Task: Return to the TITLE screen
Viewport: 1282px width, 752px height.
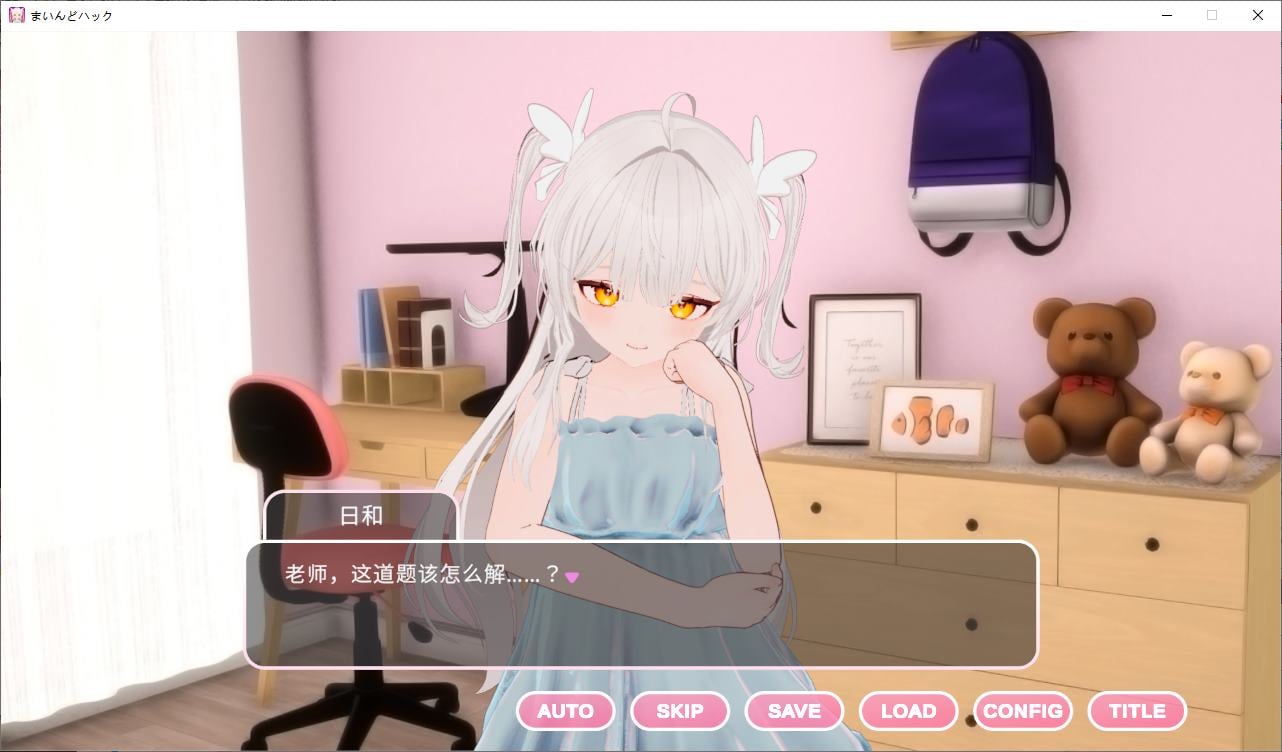Action: pos(1137,711)
